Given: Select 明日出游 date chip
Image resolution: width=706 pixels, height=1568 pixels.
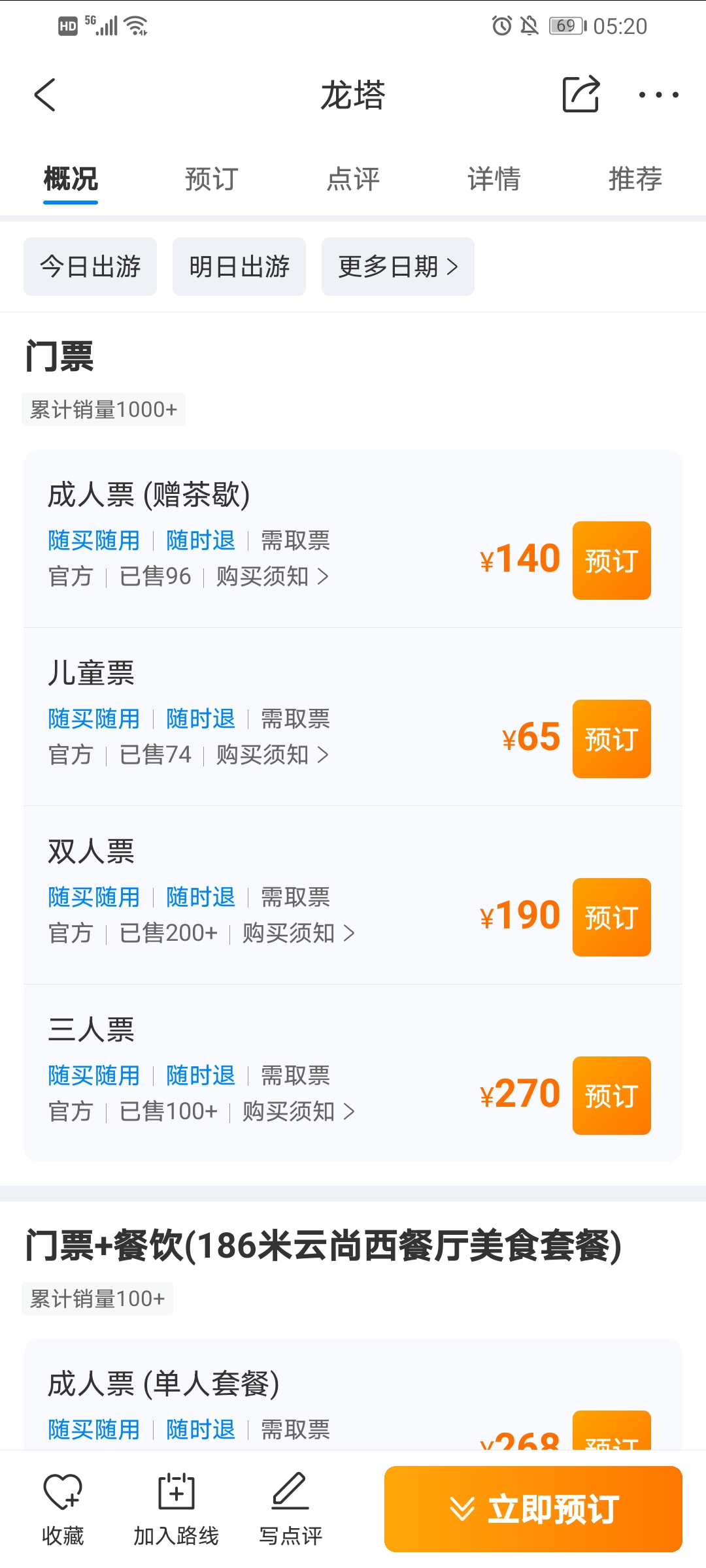Looking at the screenshot, I should (x=239, y=267).
